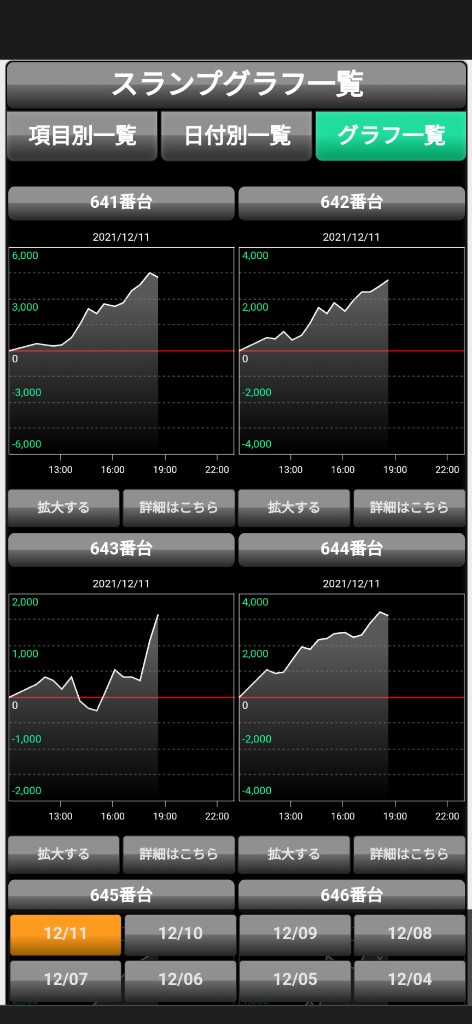Open 詳細はこちら for 641番台
The width and height of the screenshot is (472, 1024).
179,507
